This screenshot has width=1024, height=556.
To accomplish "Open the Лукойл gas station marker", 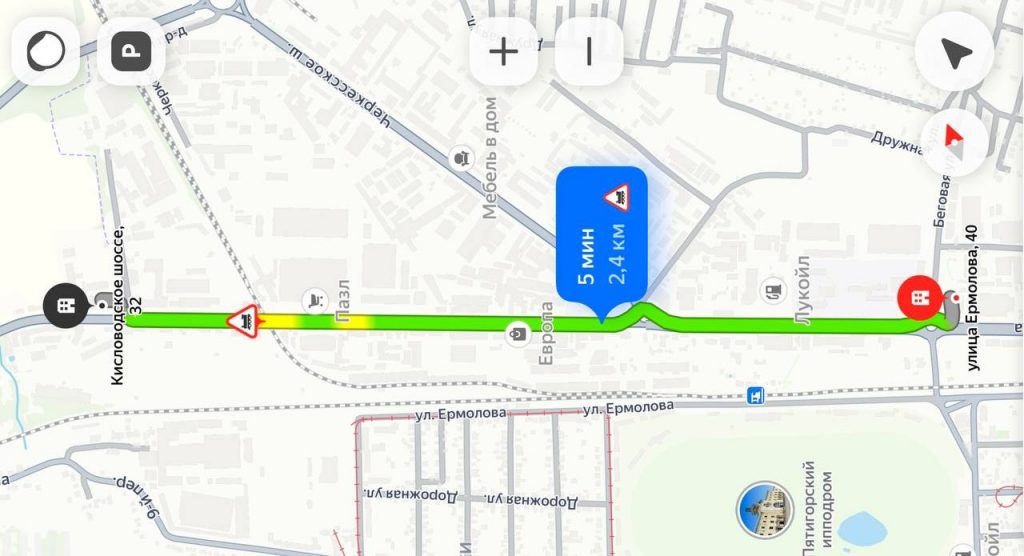I will (773, 292).
